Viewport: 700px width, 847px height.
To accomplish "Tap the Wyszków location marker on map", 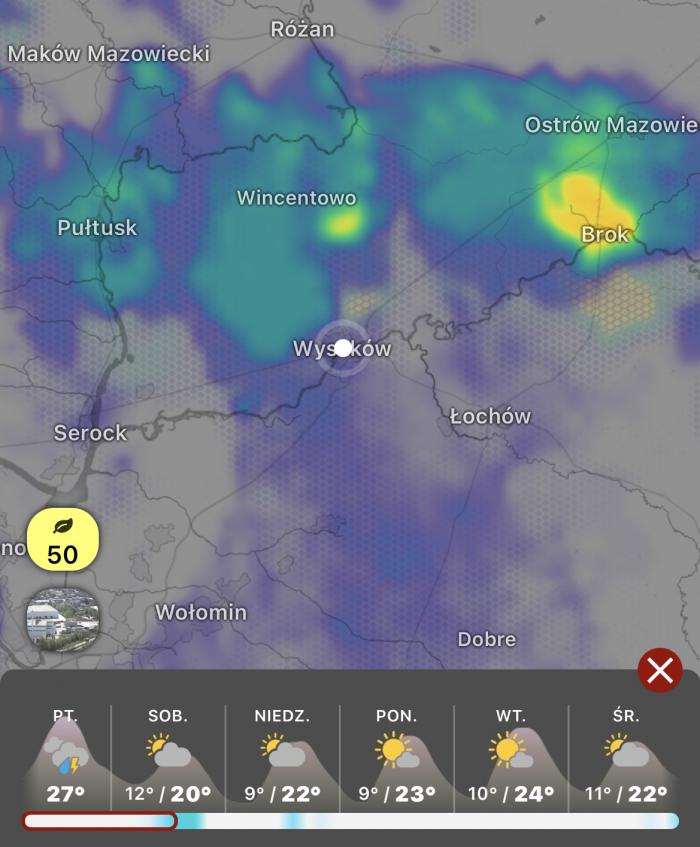I will click(343, 348).
